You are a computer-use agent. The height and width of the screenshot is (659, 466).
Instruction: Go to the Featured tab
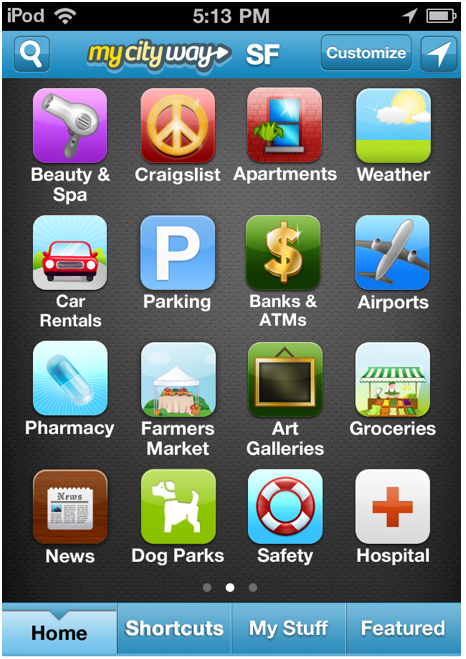pyautogui.click(x=403, y=629)
